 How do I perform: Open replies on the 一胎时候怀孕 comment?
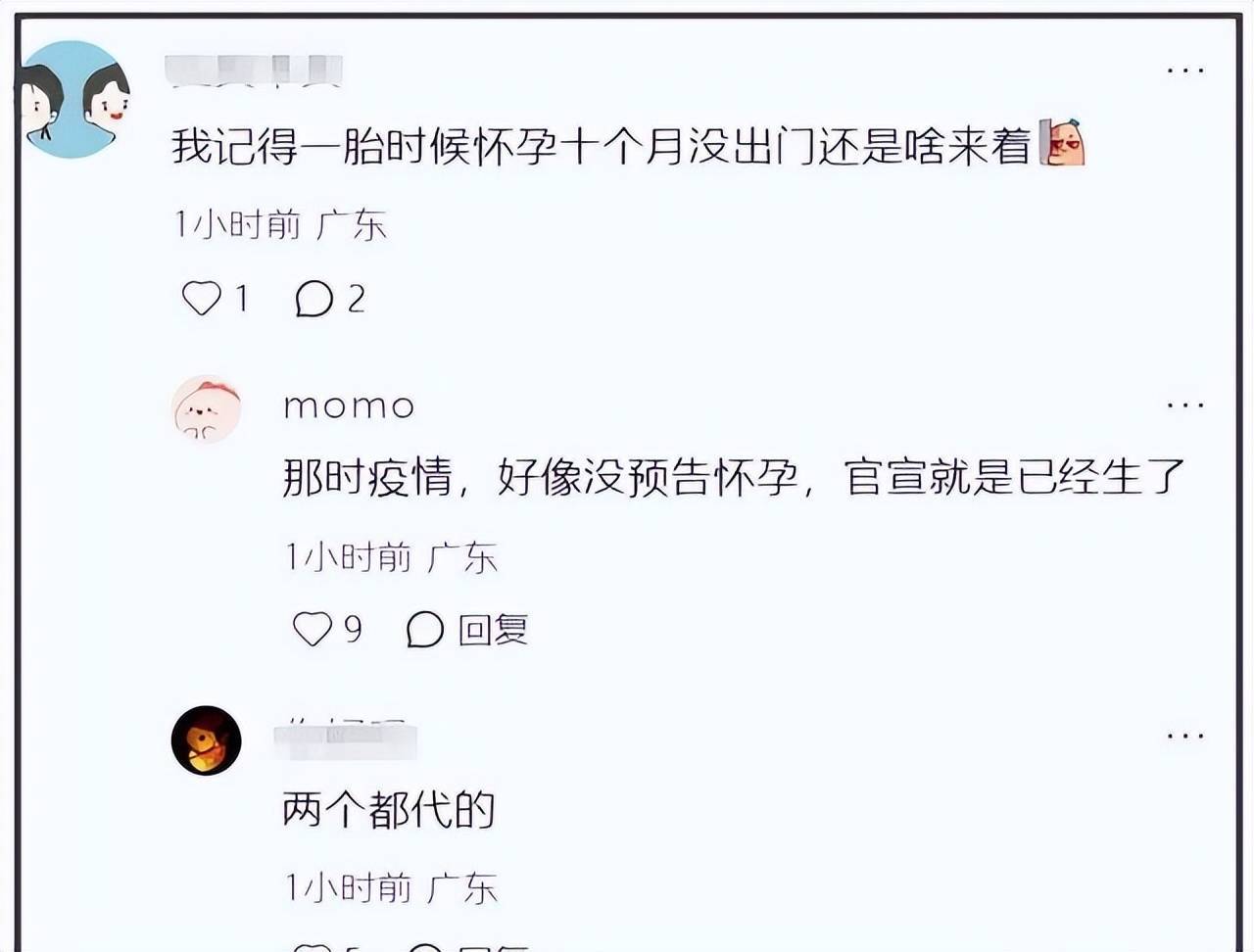[x=314, y=299]
